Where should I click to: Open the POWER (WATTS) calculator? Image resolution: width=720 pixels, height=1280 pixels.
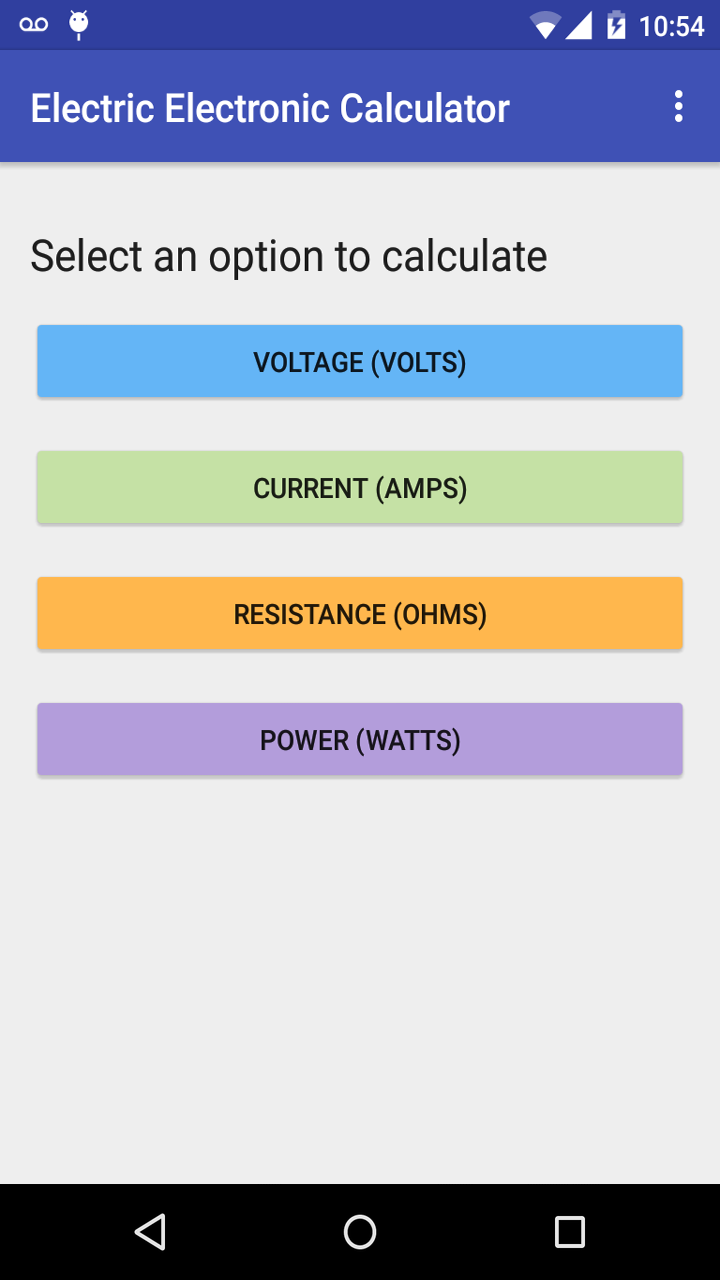tap(360, 739)
